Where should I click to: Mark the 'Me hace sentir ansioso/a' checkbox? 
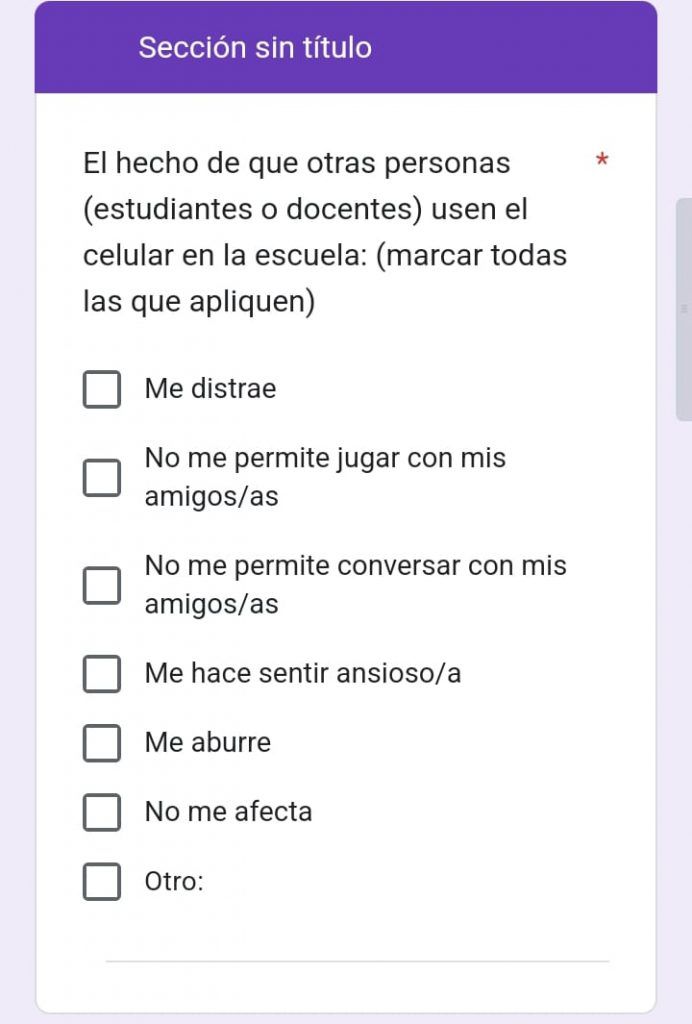[102, 674]
